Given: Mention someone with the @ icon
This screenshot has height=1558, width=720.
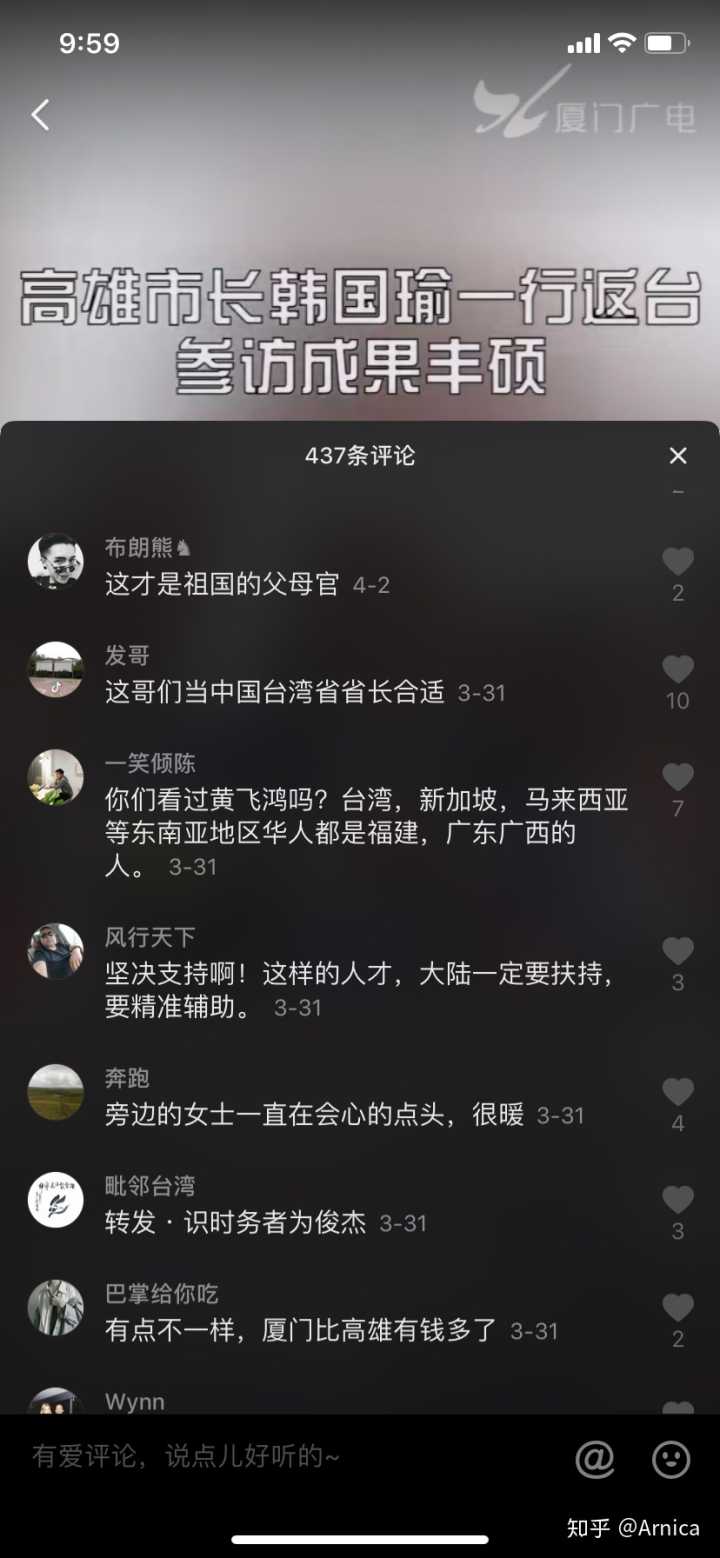Looking at the screenshot, I should (595, 1460).
